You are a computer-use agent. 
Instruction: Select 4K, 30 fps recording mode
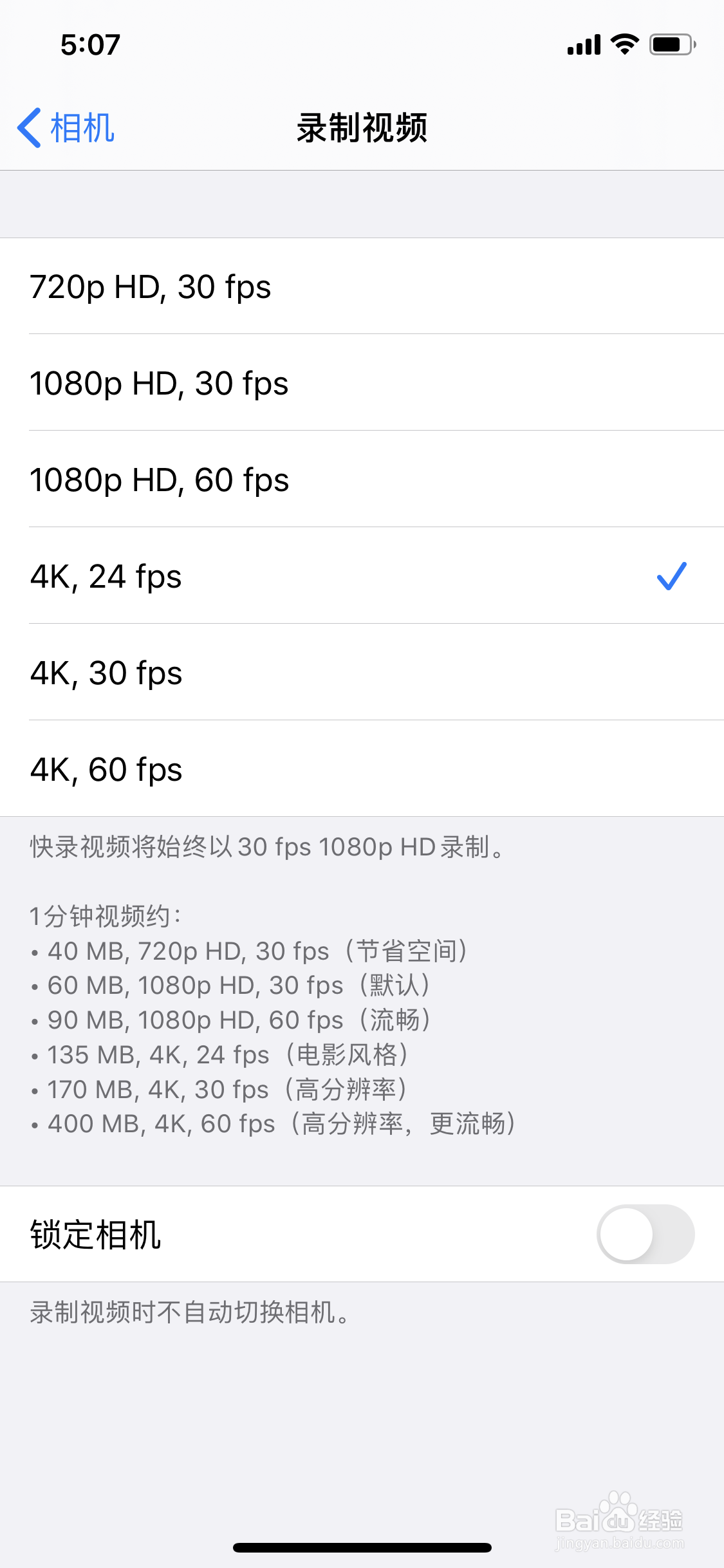click(107, 673)
